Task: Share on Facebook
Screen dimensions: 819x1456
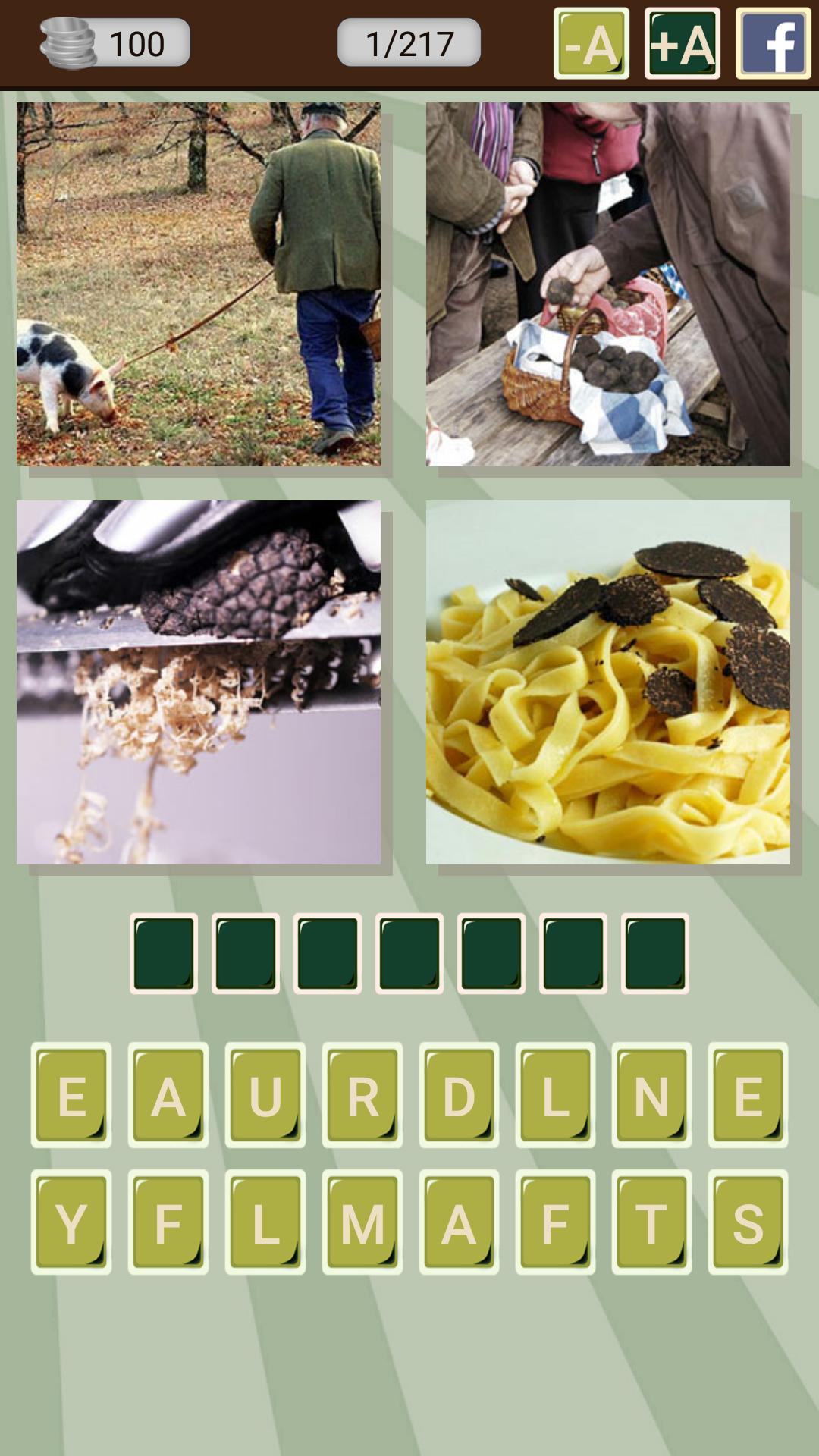Action: [x=773, y=43]
